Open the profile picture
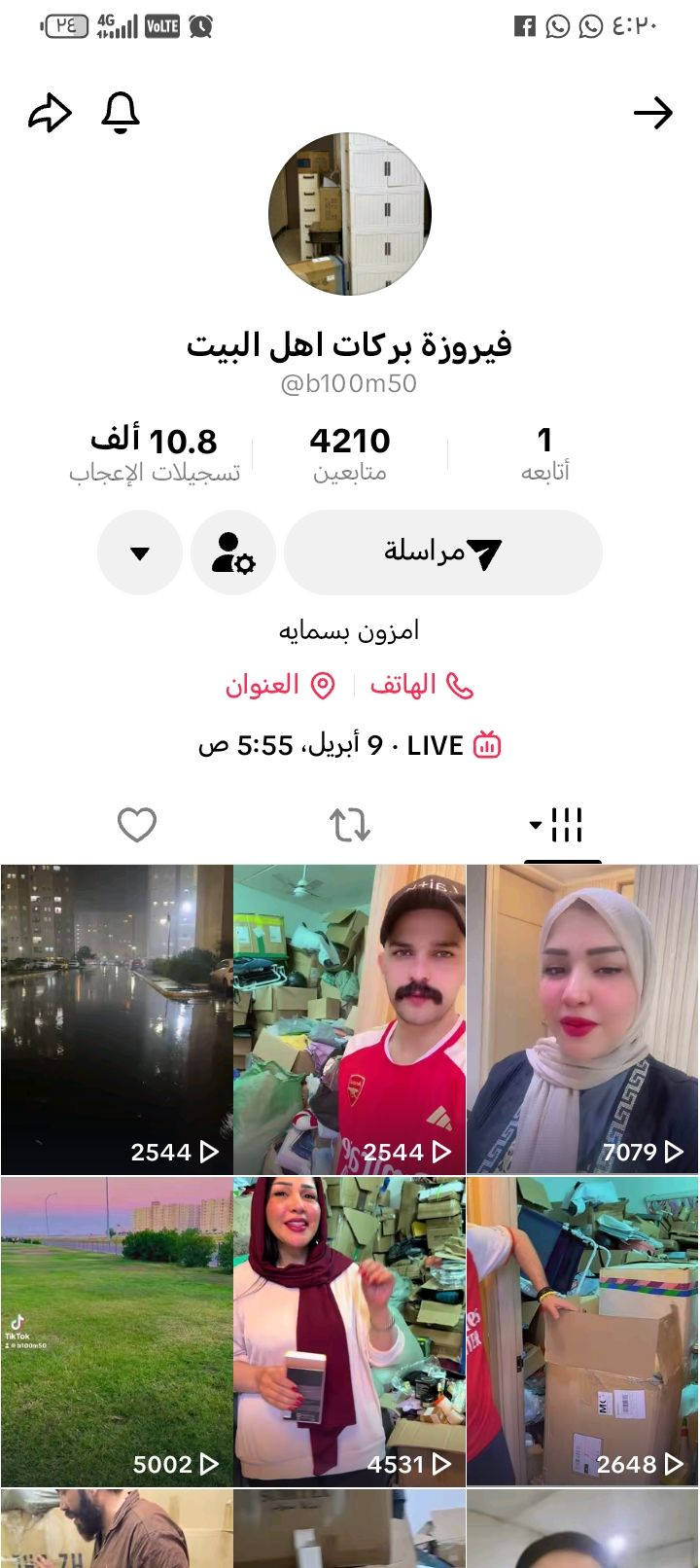The image size is (700, 1568). tap(350, 214)
